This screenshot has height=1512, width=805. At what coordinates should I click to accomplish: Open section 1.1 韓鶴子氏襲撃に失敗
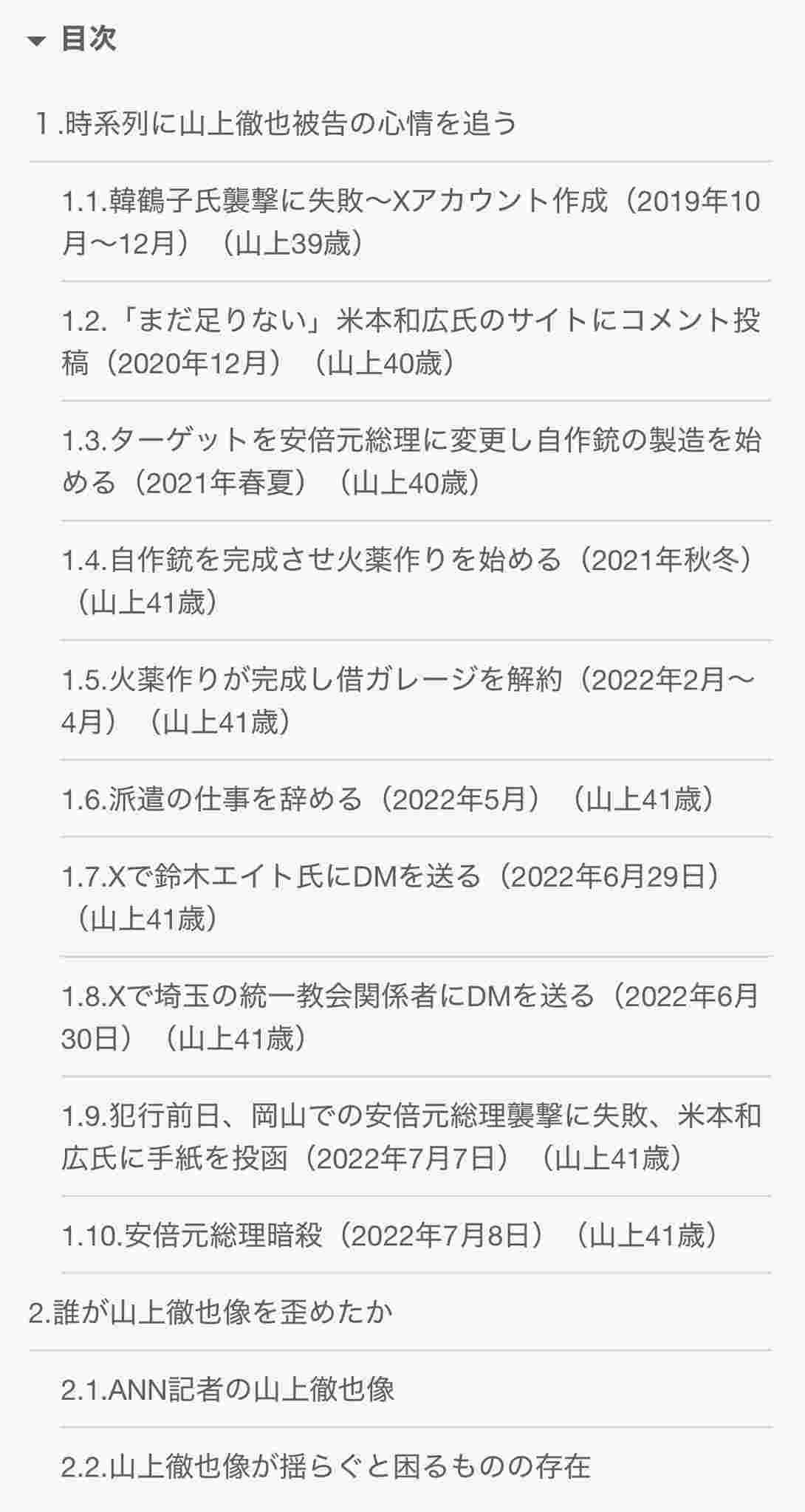(410, 221)
